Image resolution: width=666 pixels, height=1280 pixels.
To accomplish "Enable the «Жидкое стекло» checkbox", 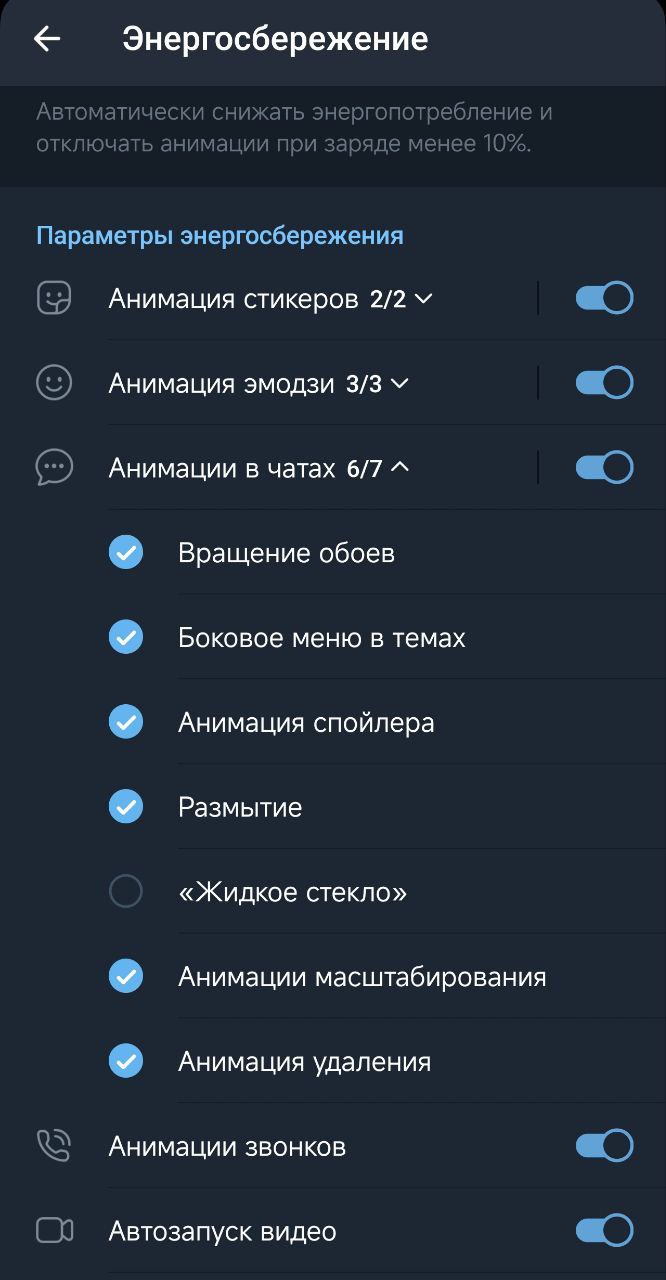I will click(x=126, y=891).
